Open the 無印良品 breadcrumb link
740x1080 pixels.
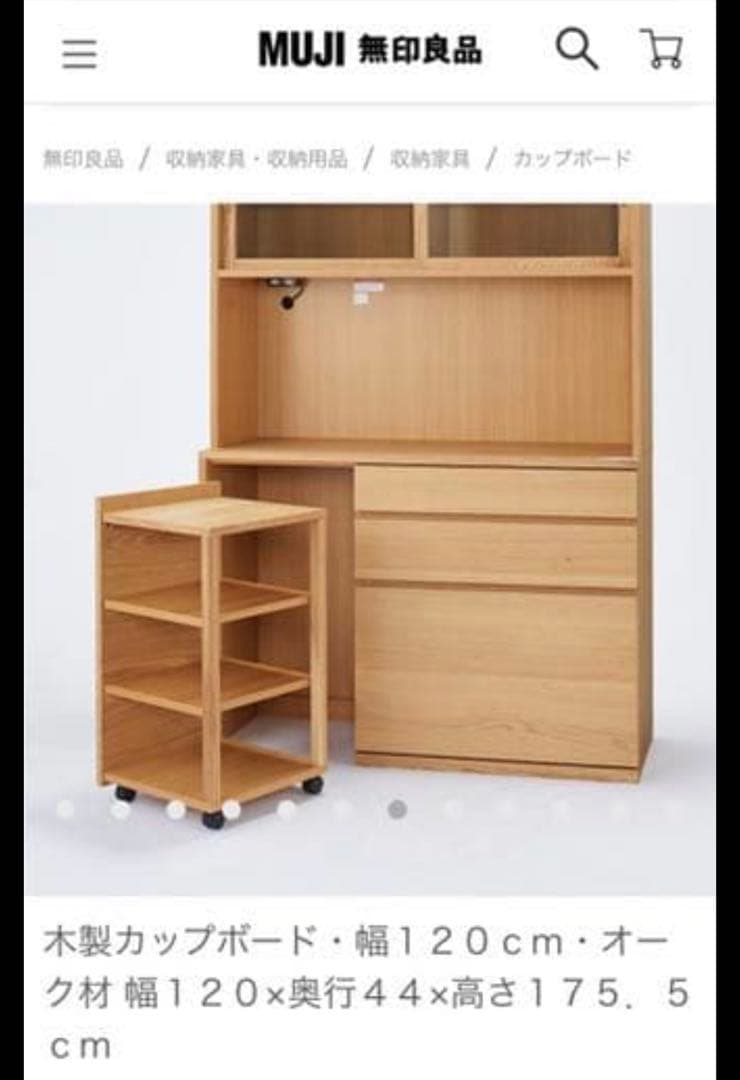(x=83, y=159)
